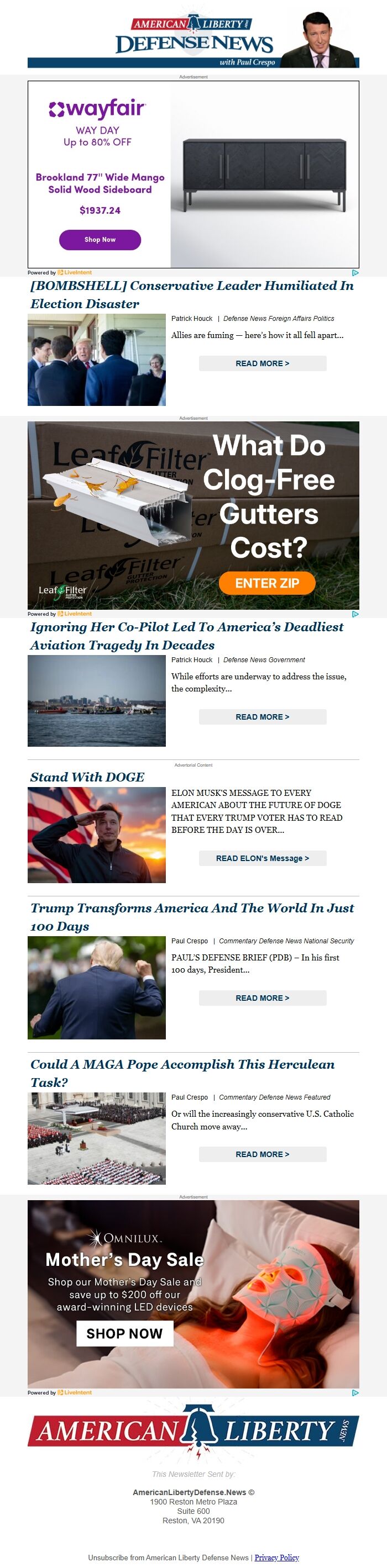This screenshot has width=387, height=1568.
Task: Open the Trump fist-raised photo thumbnail
Action: coord(96,988)
